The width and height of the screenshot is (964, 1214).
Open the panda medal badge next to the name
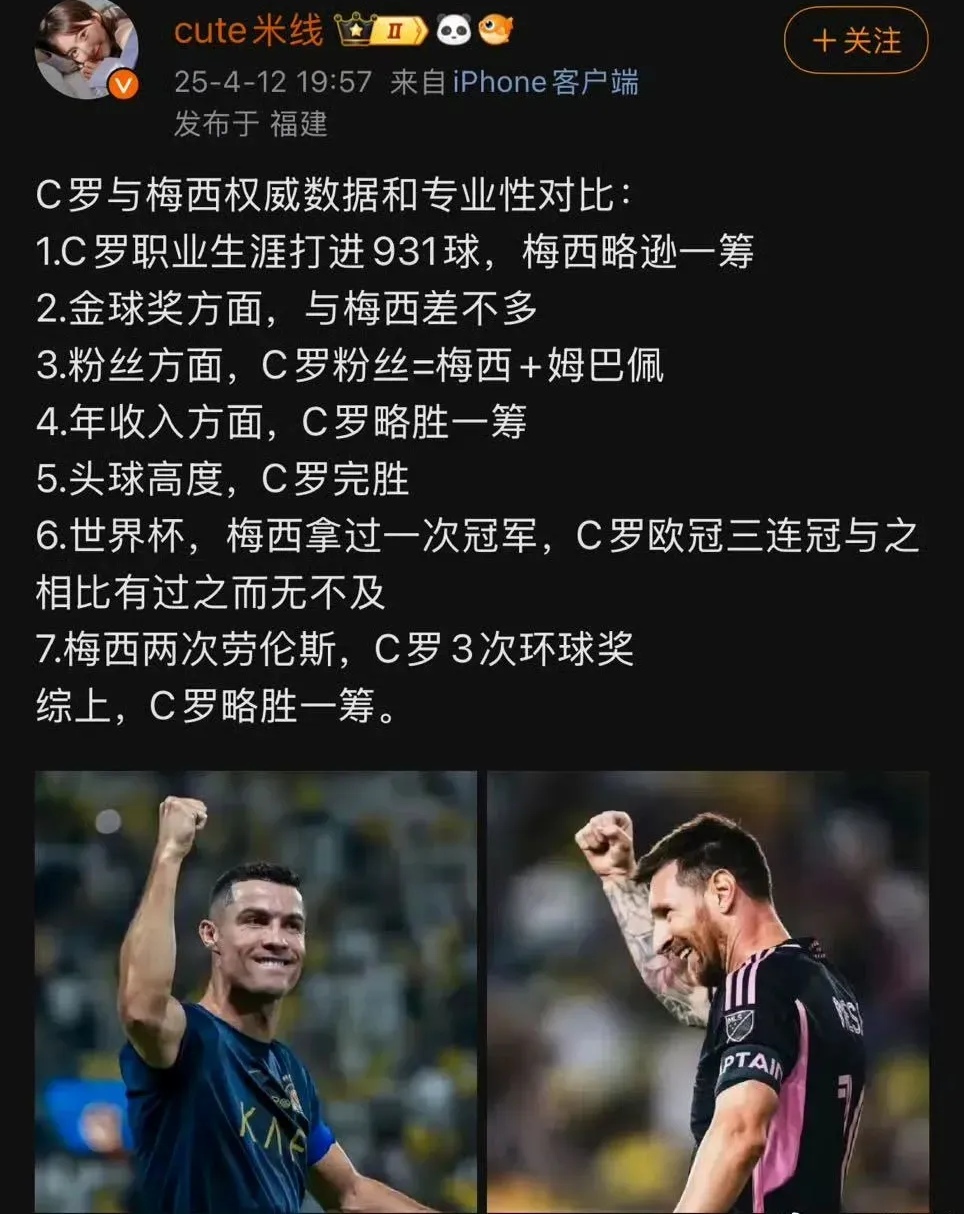(452, 30)
